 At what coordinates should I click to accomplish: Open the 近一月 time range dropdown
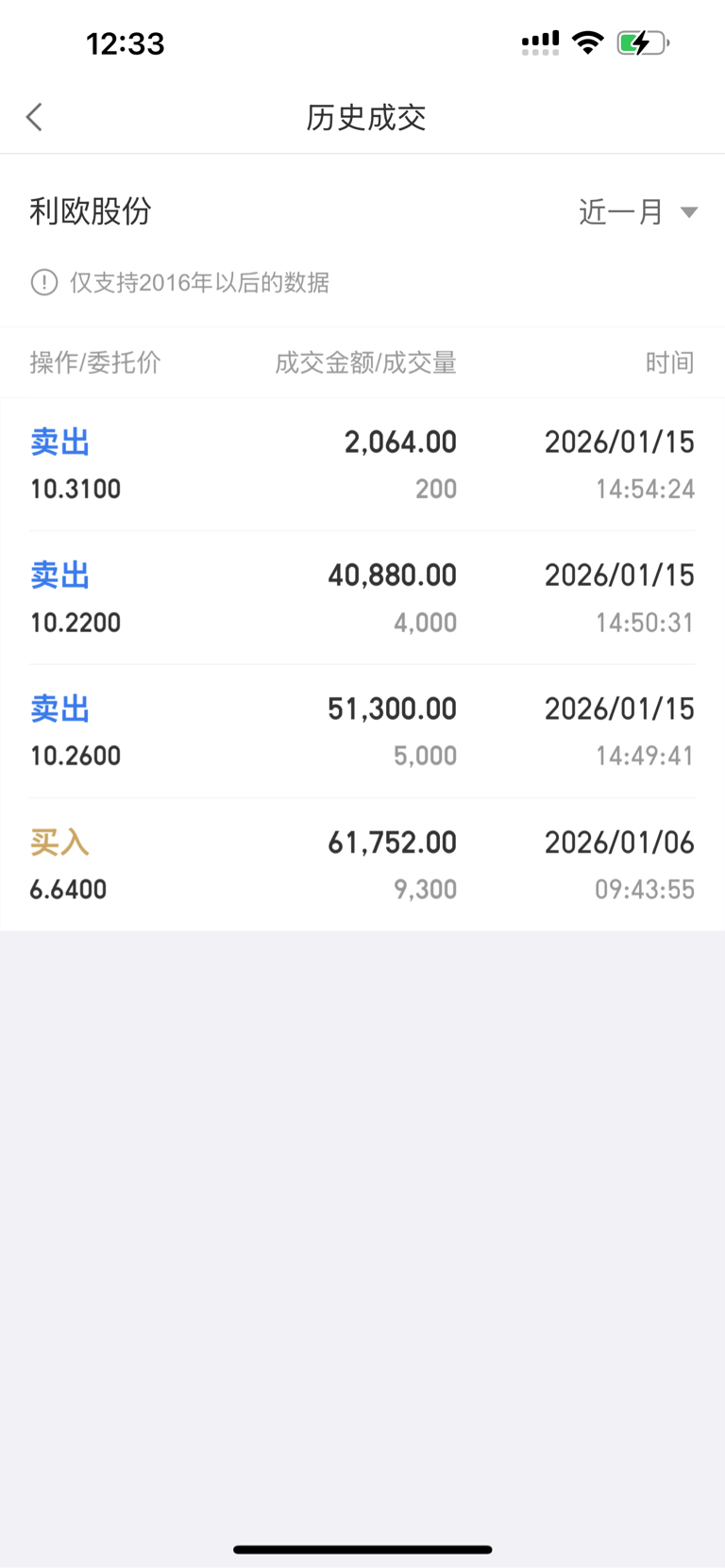pos(638,211)
